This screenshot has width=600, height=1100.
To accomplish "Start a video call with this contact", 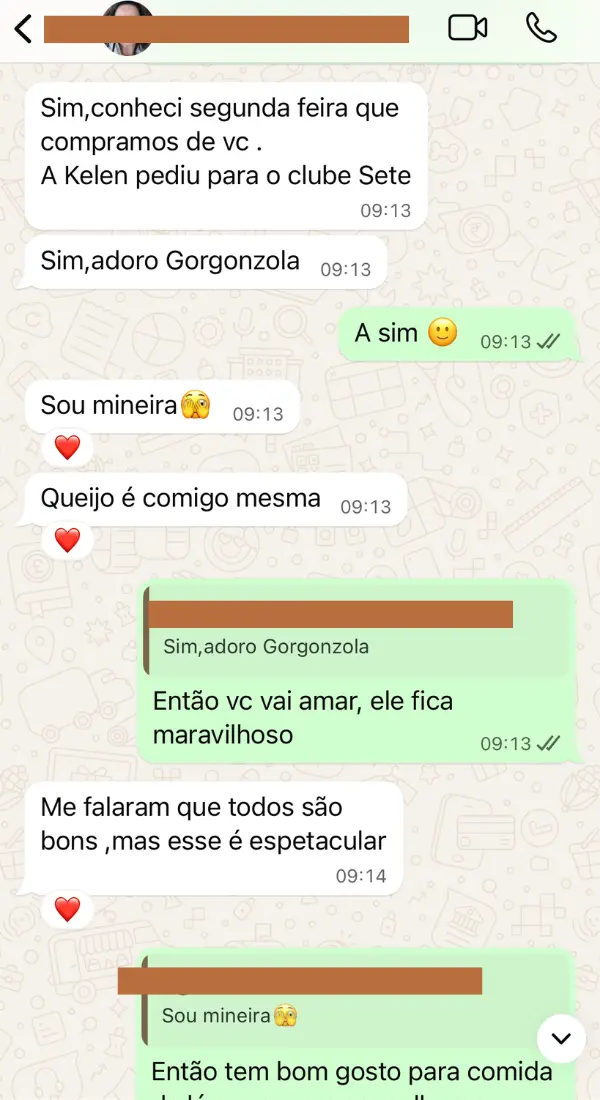I will [467, 28].
